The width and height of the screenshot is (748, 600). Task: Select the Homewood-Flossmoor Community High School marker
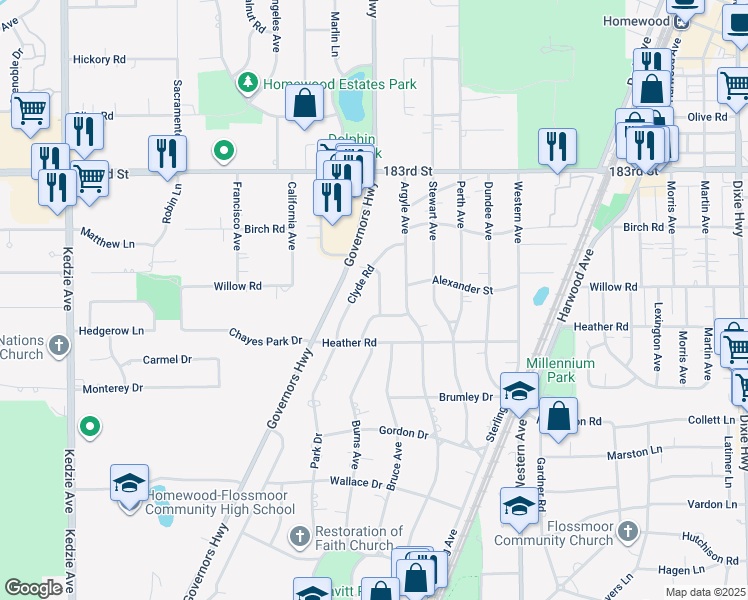pyautogui.click(x=131, y=486)
